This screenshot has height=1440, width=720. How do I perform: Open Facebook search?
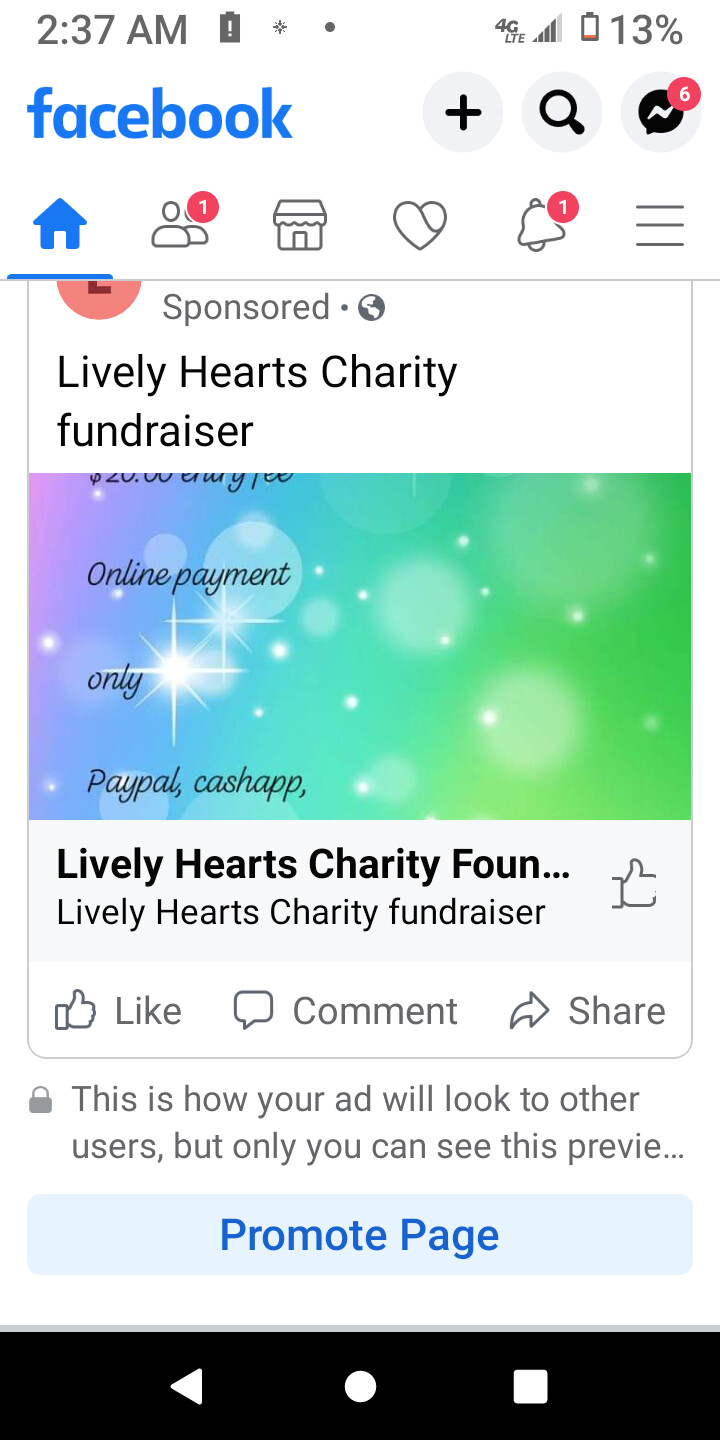(562, 113)
